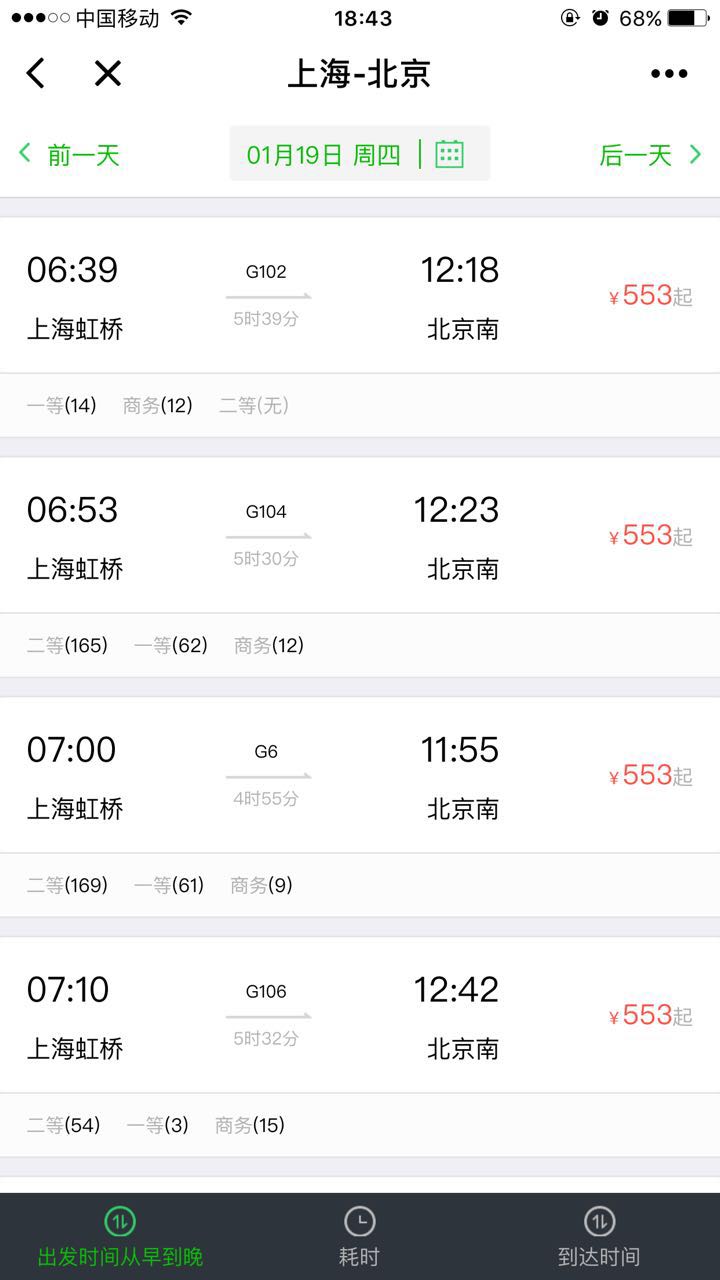Sort trains by duration (耗时)

[359, 1237]
